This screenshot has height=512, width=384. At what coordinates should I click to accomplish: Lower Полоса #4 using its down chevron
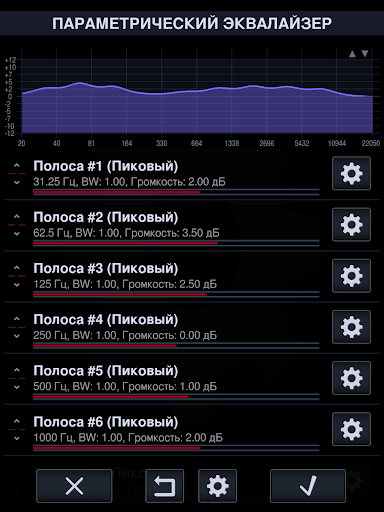pos(17,336)
